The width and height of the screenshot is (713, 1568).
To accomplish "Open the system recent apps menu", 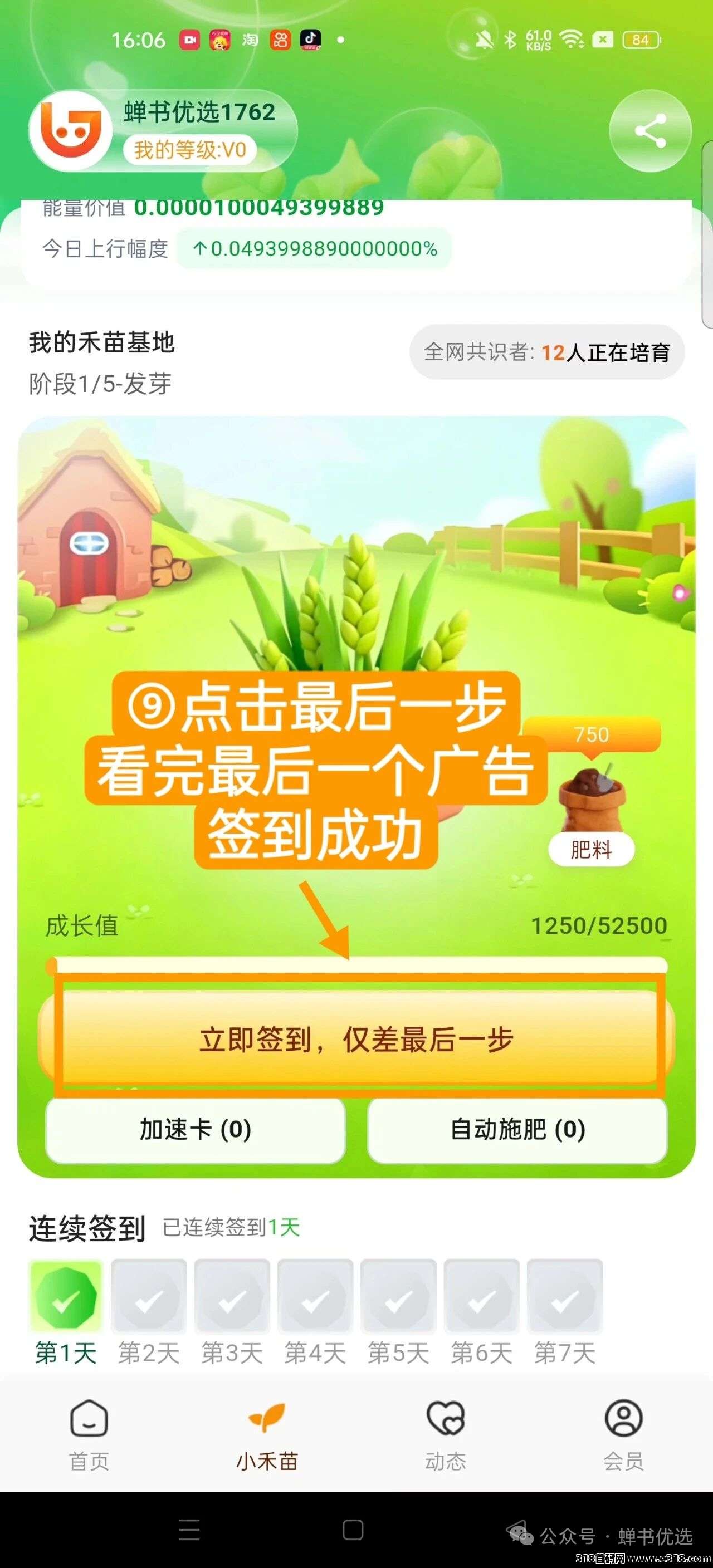I will pos(189,1530).
